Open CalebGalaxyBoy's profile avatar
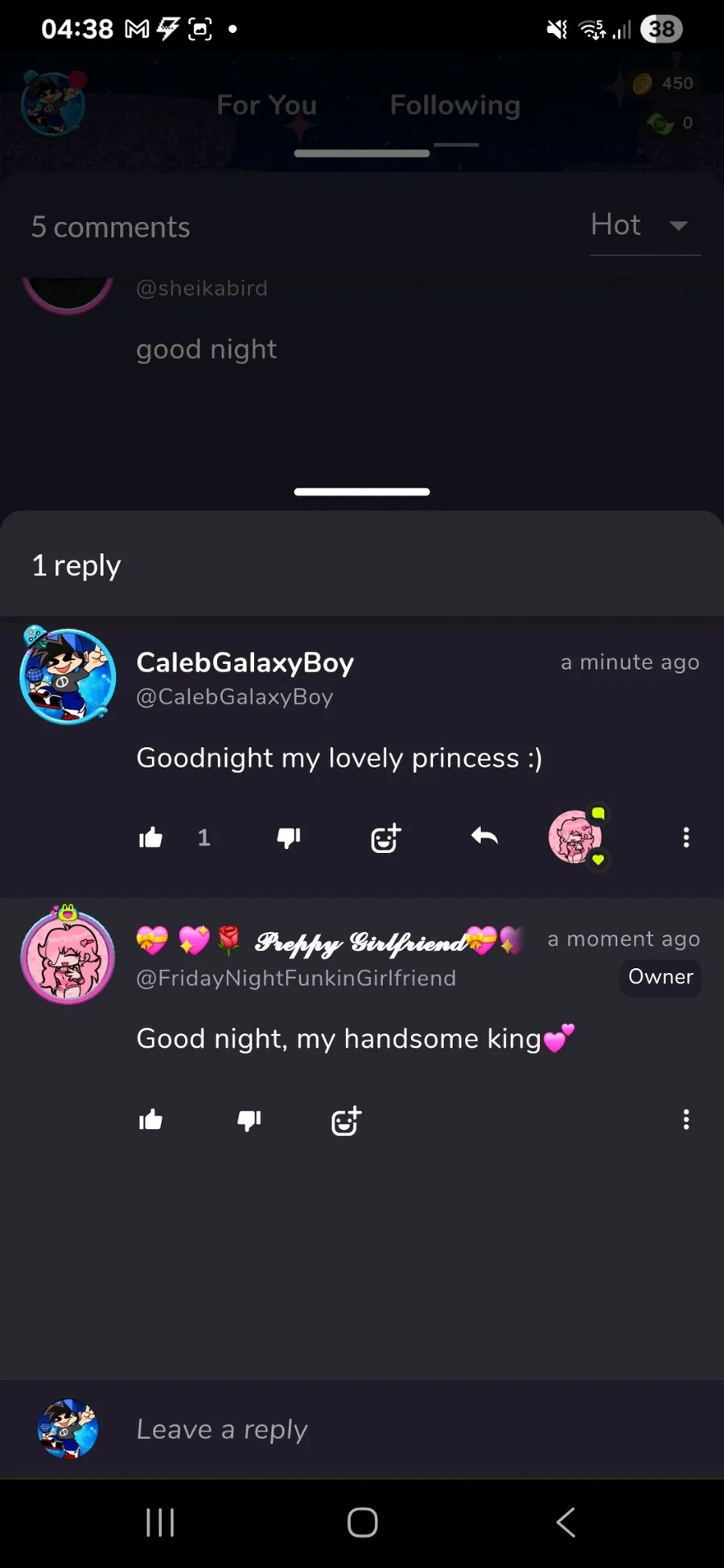724x1568 pixels. click(x=68, y=675)
